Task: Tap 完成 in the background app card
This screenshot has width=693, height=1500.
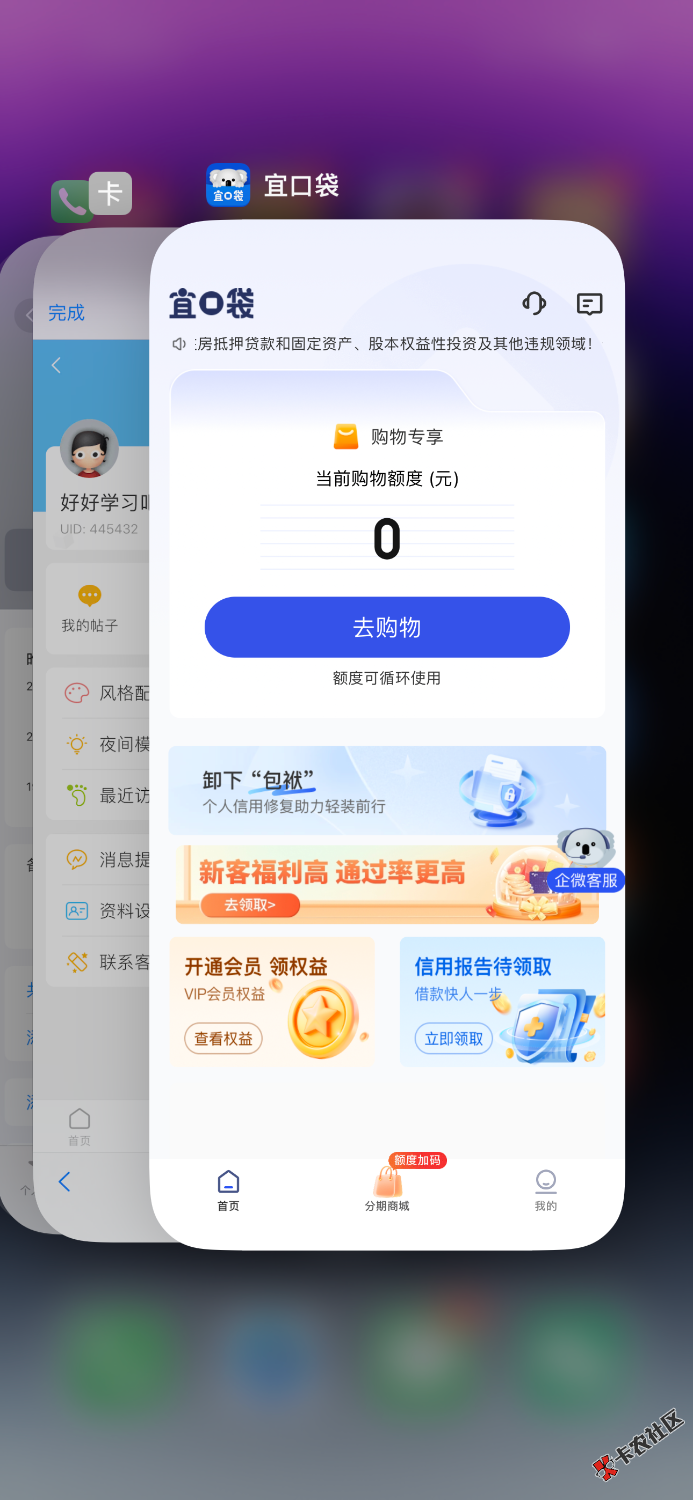Action: click(x=67, y=313)
